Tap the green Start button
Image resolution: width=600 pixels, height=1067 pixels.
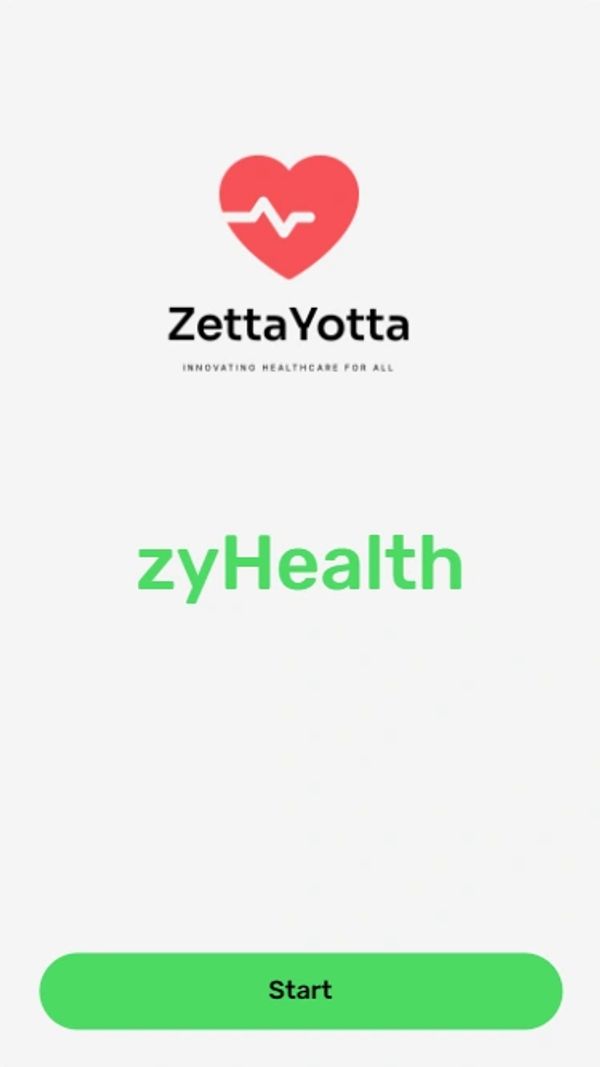(x=300, y=990)
